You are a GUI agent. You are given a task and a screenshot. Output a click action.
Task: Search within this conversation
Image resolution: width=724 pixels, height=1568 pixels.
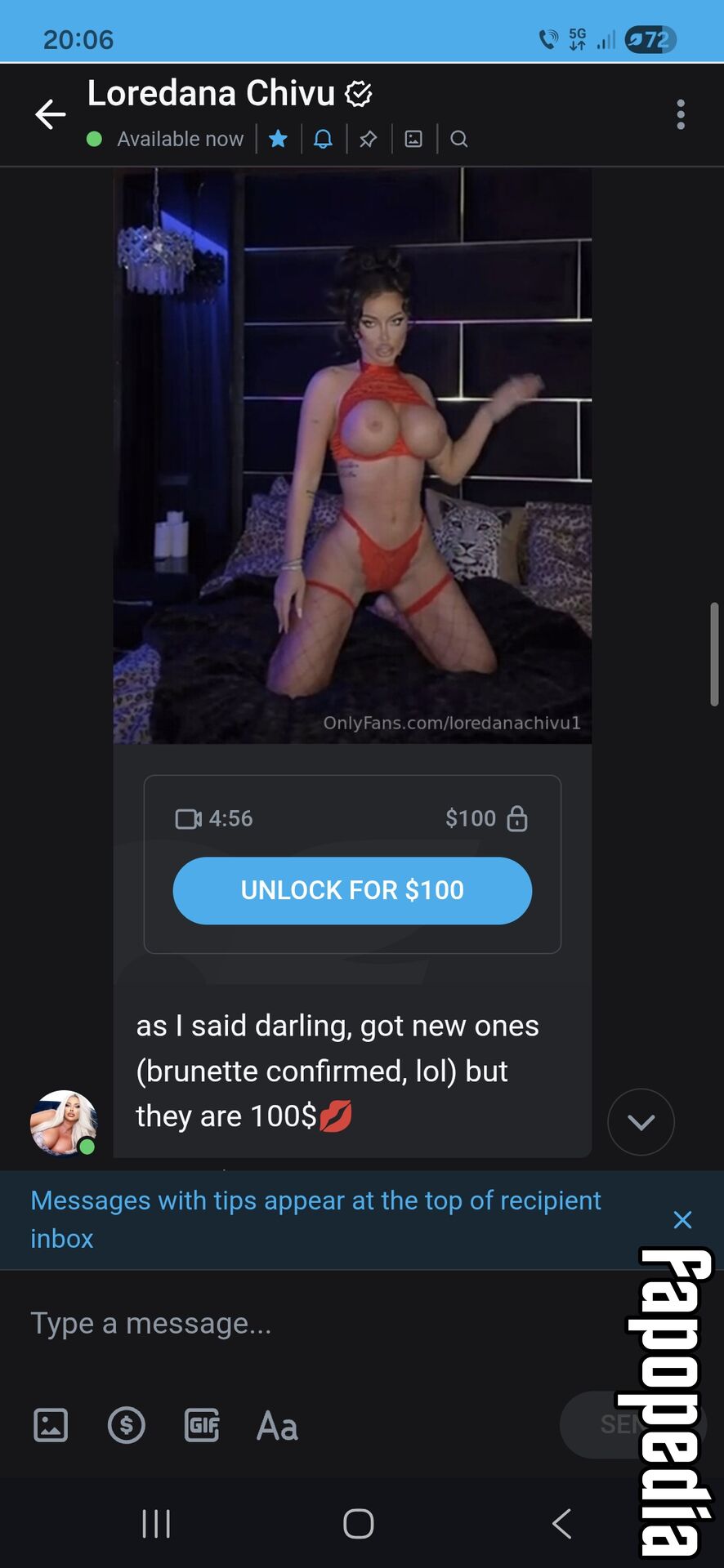pyautogui.click(x=459, y=139)
